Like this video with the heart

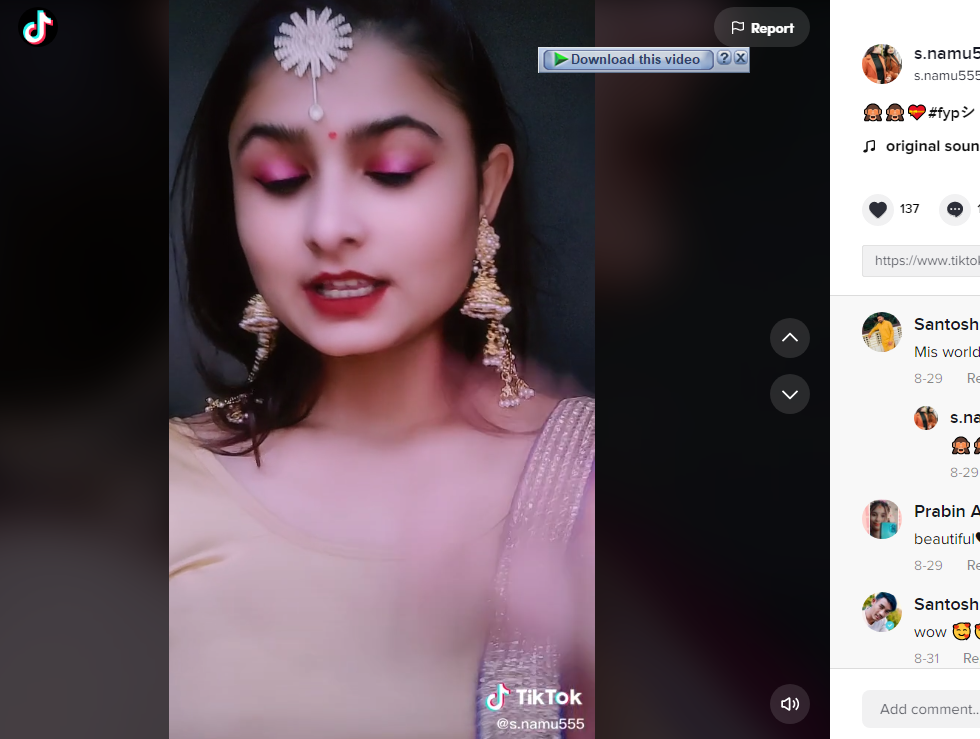pos(878,209)
